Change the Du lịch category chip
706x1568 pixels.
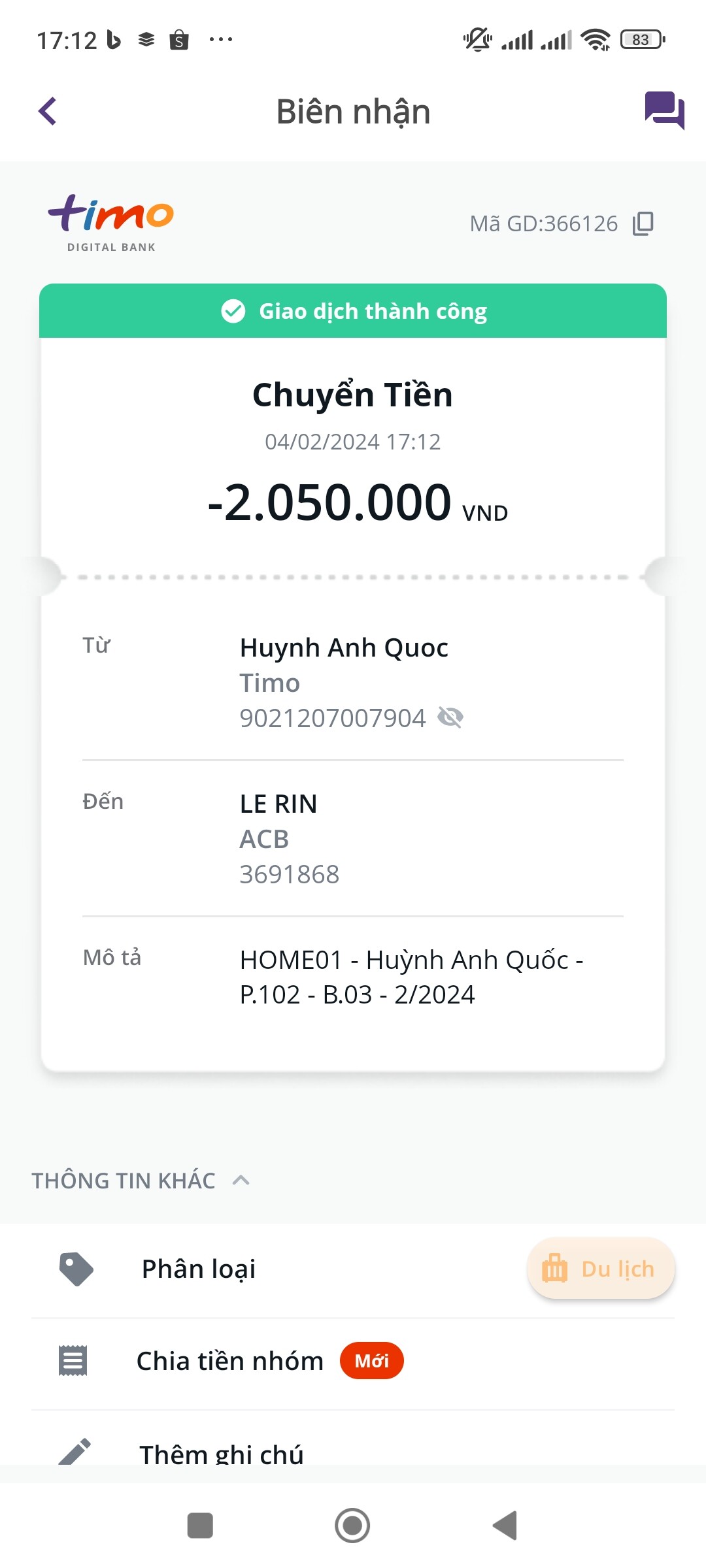600,1269
